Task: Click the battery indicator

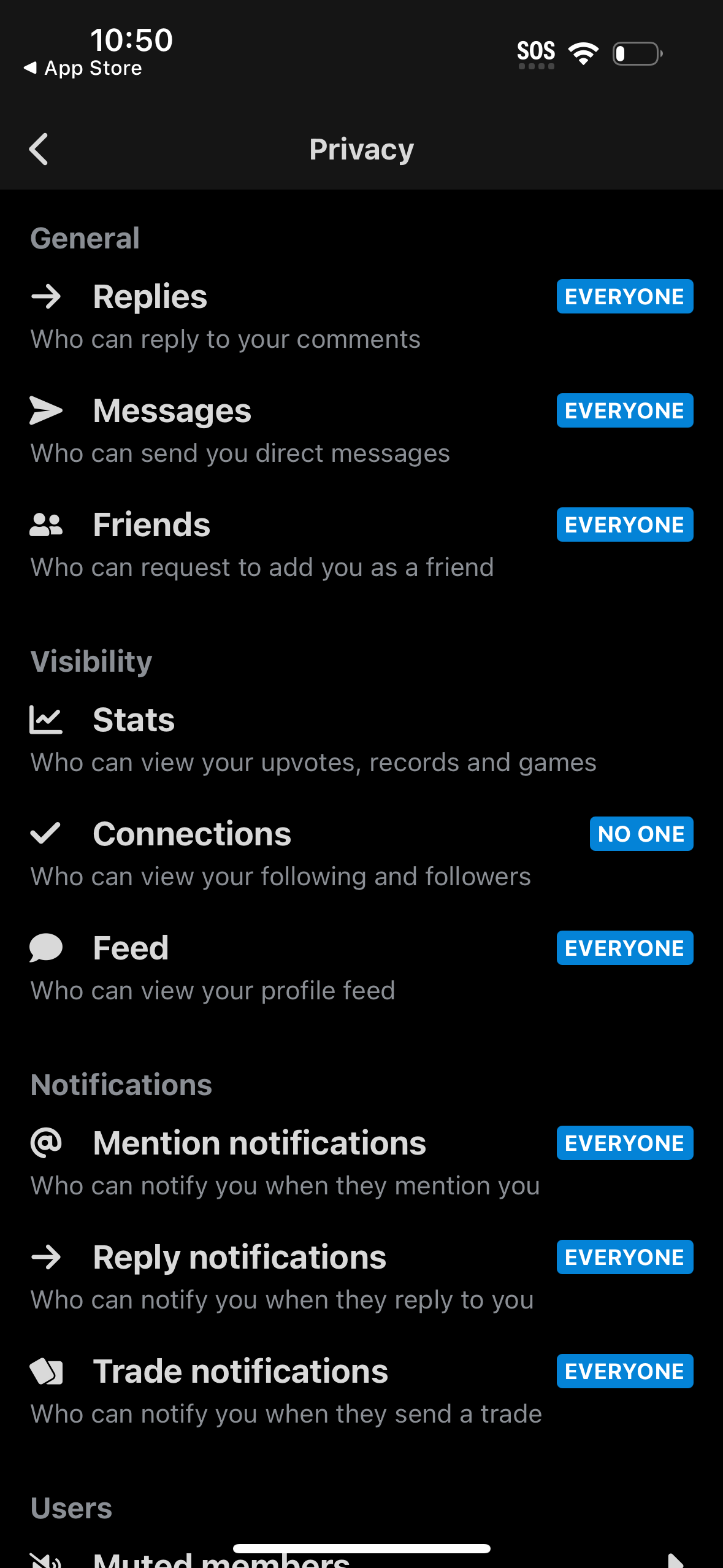Action: (x=637, y=54)
